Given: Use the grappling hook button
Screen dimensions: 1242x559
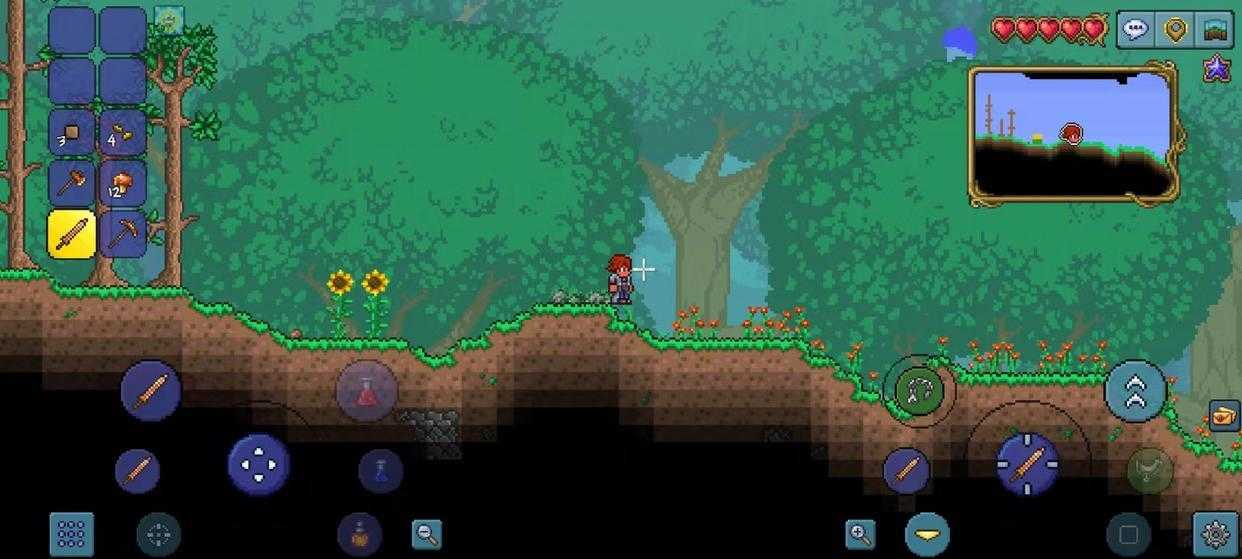Looking at the screenshot, I should 918,391.
